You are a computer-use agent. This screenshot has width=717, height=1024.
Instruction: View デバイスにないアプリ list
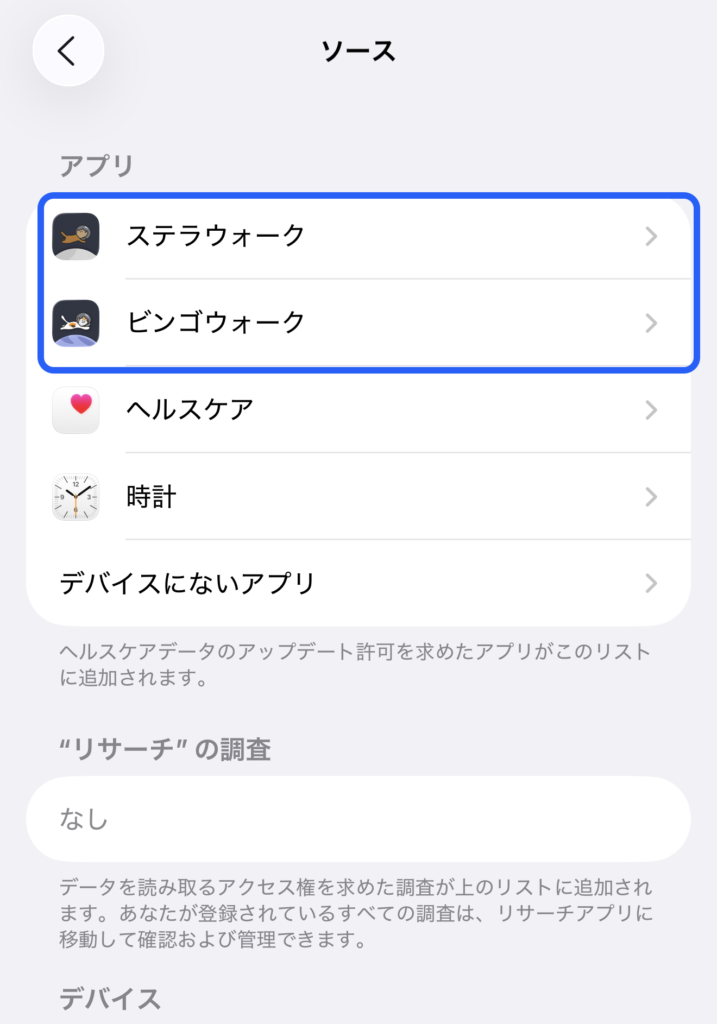[358, 583]
